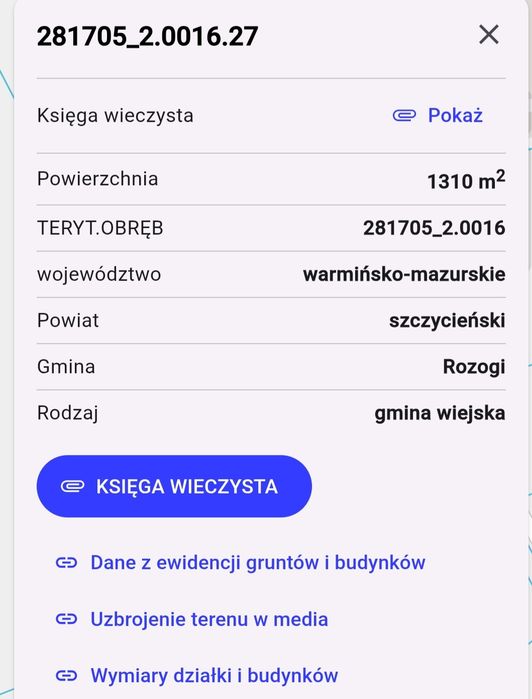Open Dane z ewidencji gruntów i budynków

point(240,563)
